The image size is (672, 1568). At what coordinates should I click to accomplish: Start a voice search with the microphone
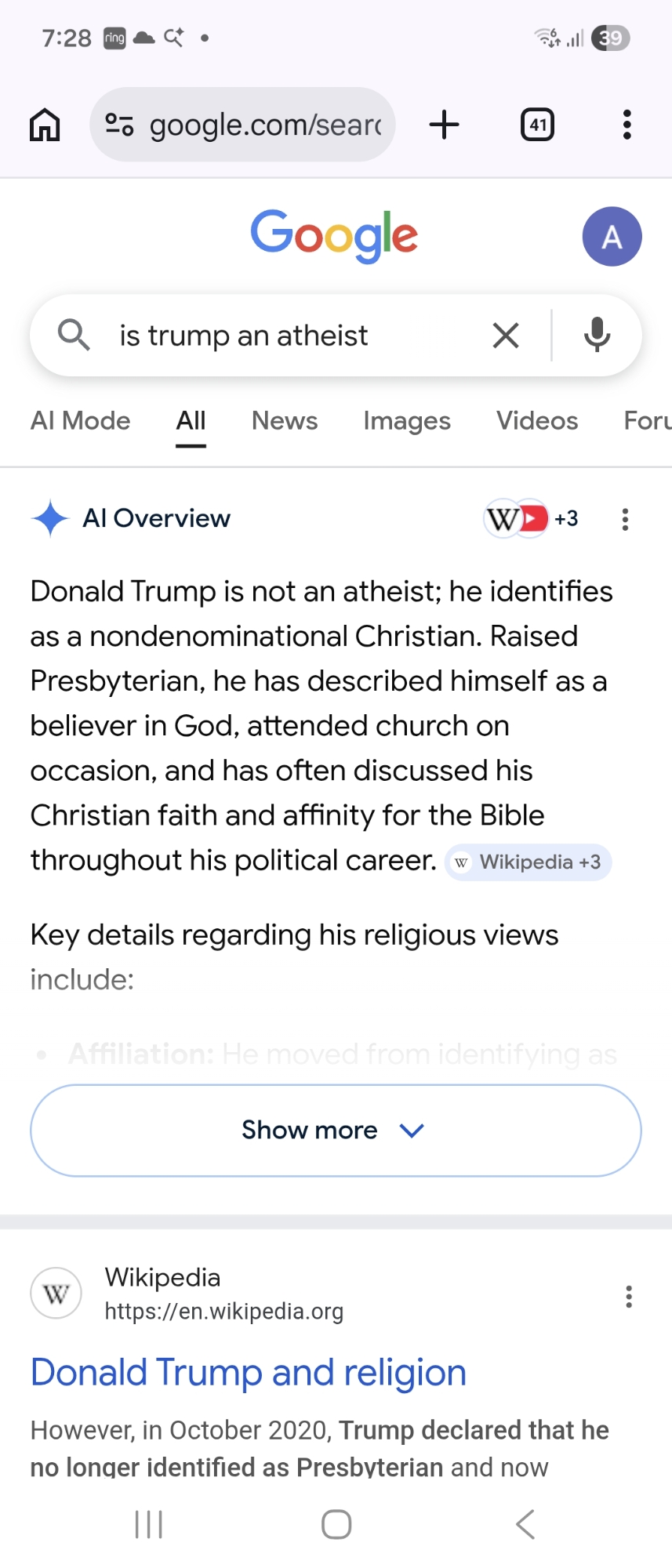[597, 336]
